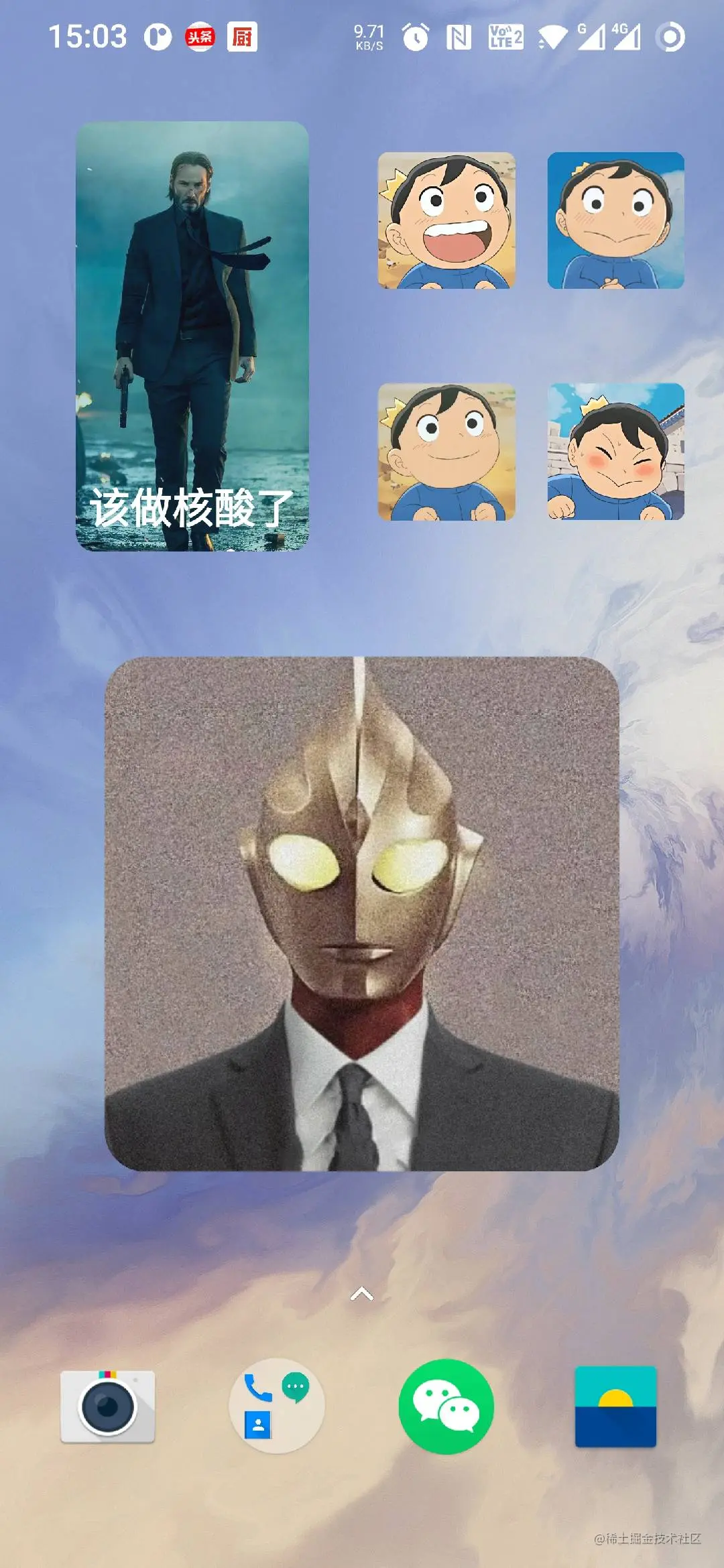Open the phone and contacts folder
This screenshot has height=1568, width=724.
point(277,1406)
